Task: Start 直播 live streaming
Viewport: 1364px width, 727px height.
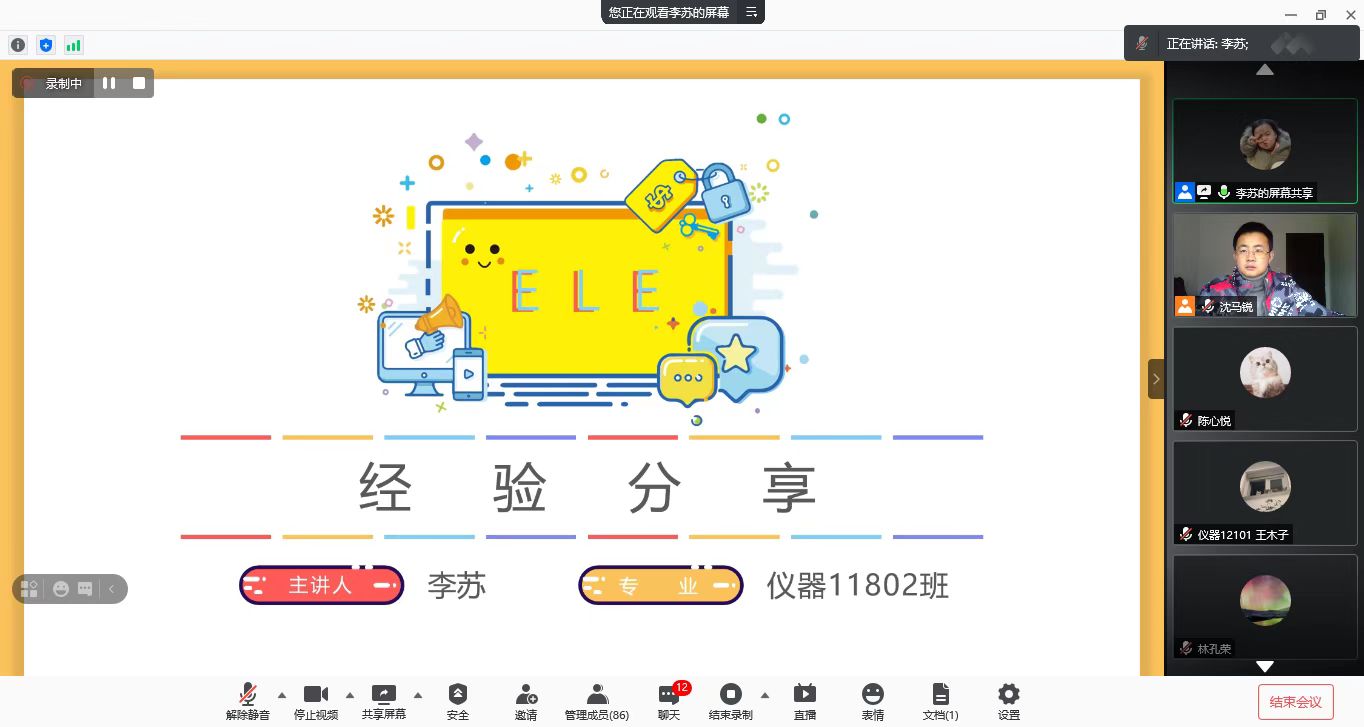Action: [804, 702]
